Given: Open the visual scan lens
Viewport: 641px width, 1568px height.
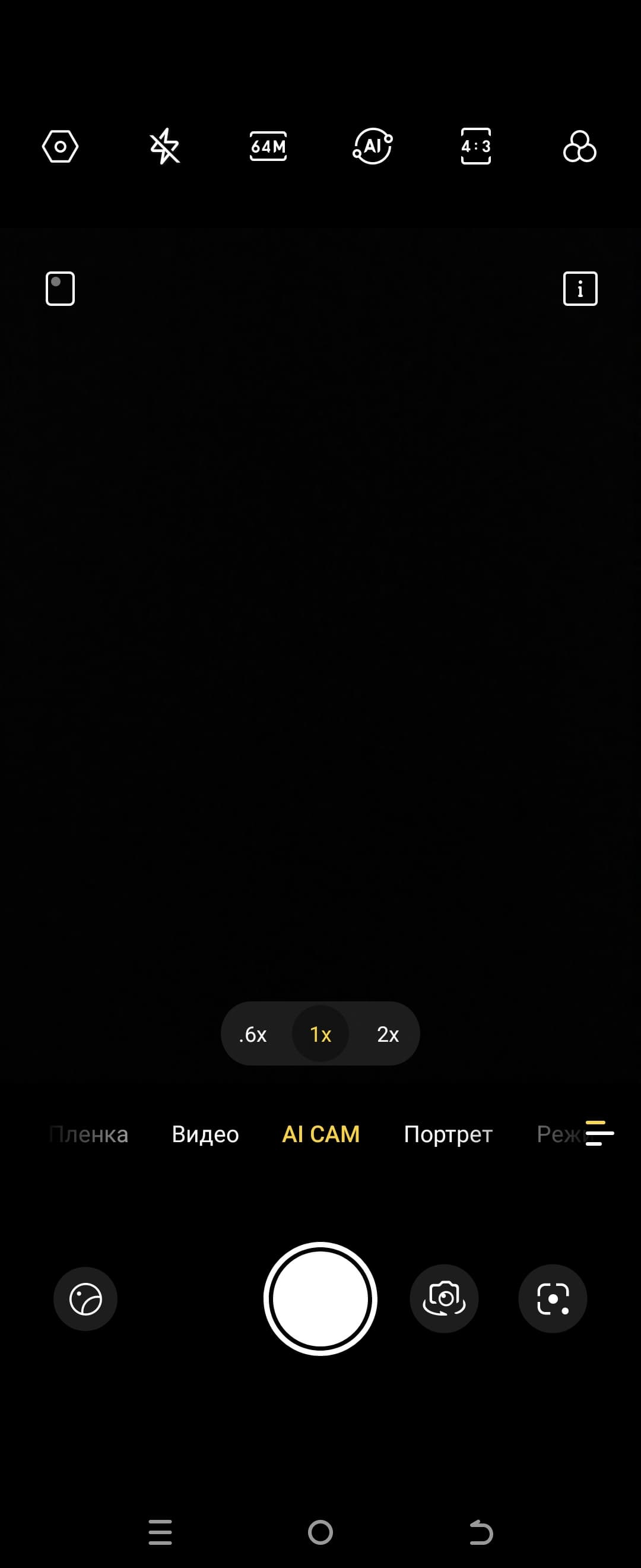Looking at the screenshot, I should pyautogui.click(x=552, y=1299).
